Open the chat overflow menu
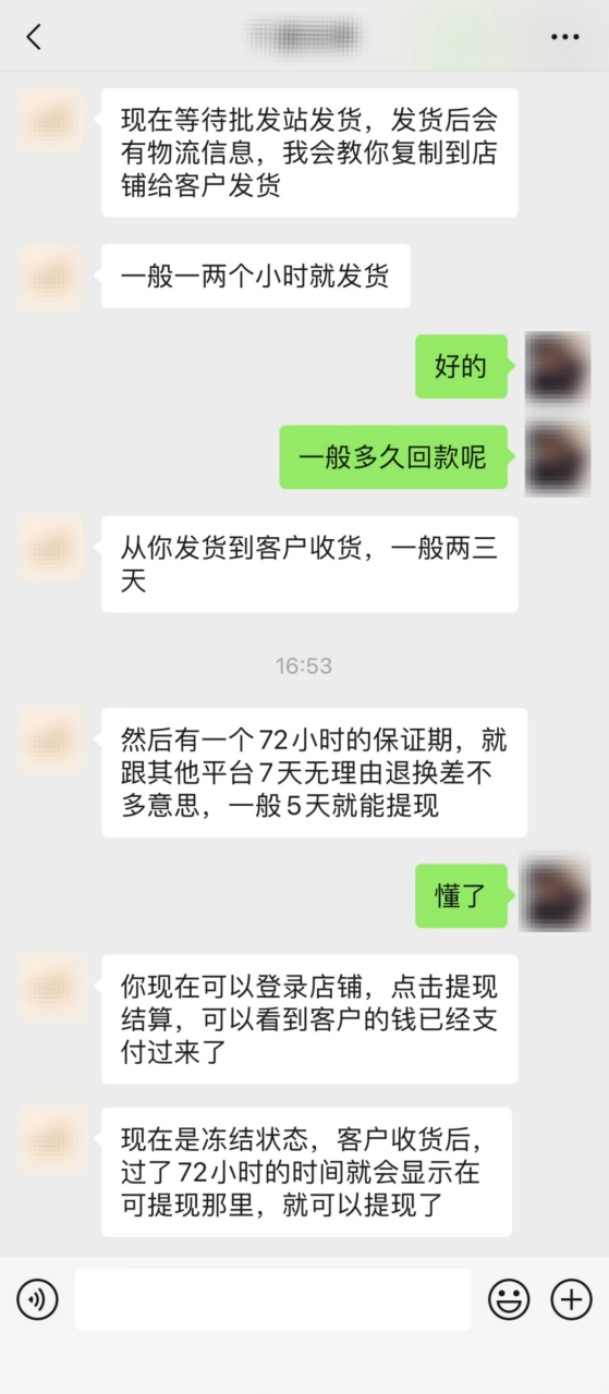609x1394 pixels. click(565, 37)
